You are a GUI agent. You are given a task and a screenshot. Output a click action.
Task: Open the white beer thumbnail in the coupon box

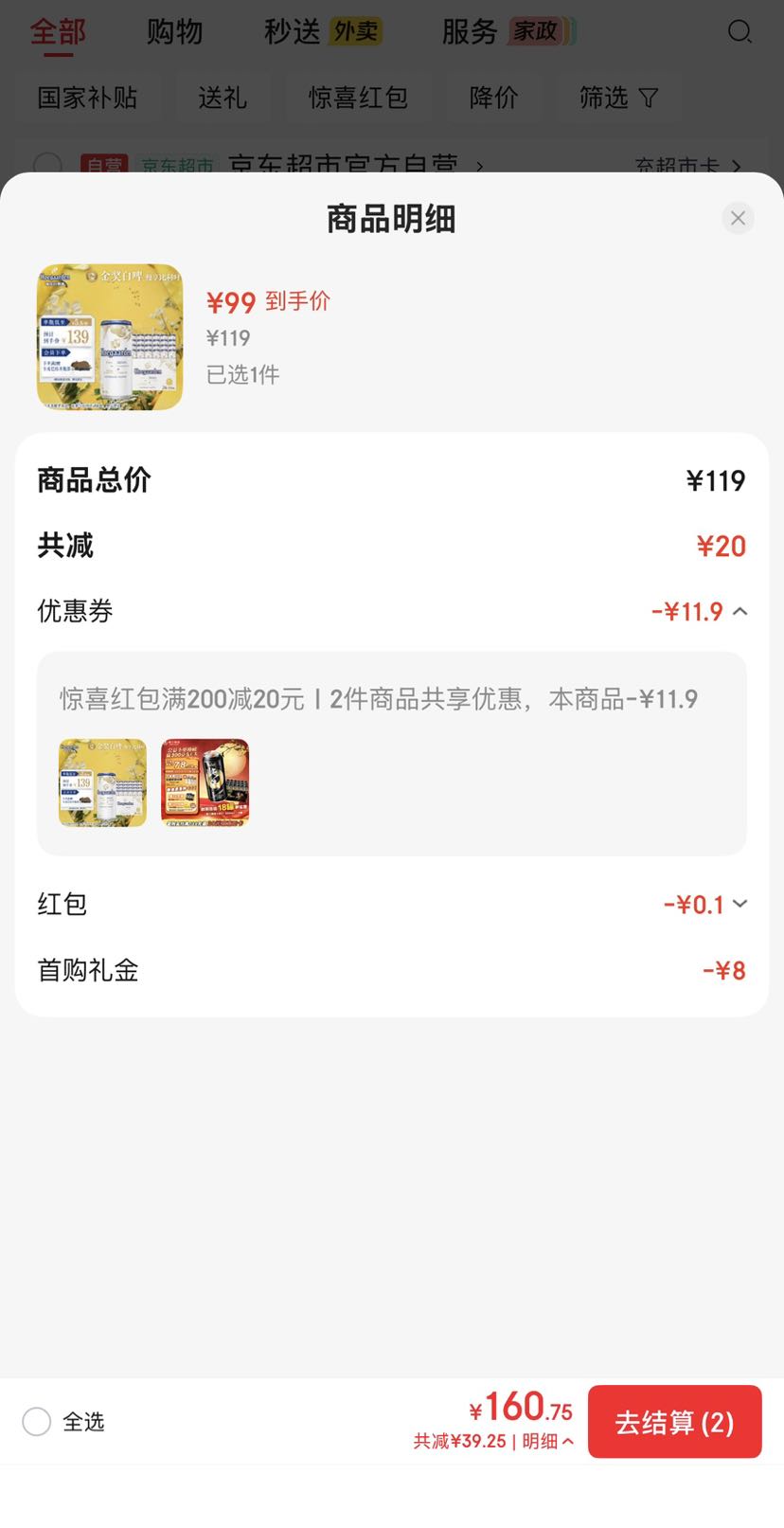click(102, 782)
